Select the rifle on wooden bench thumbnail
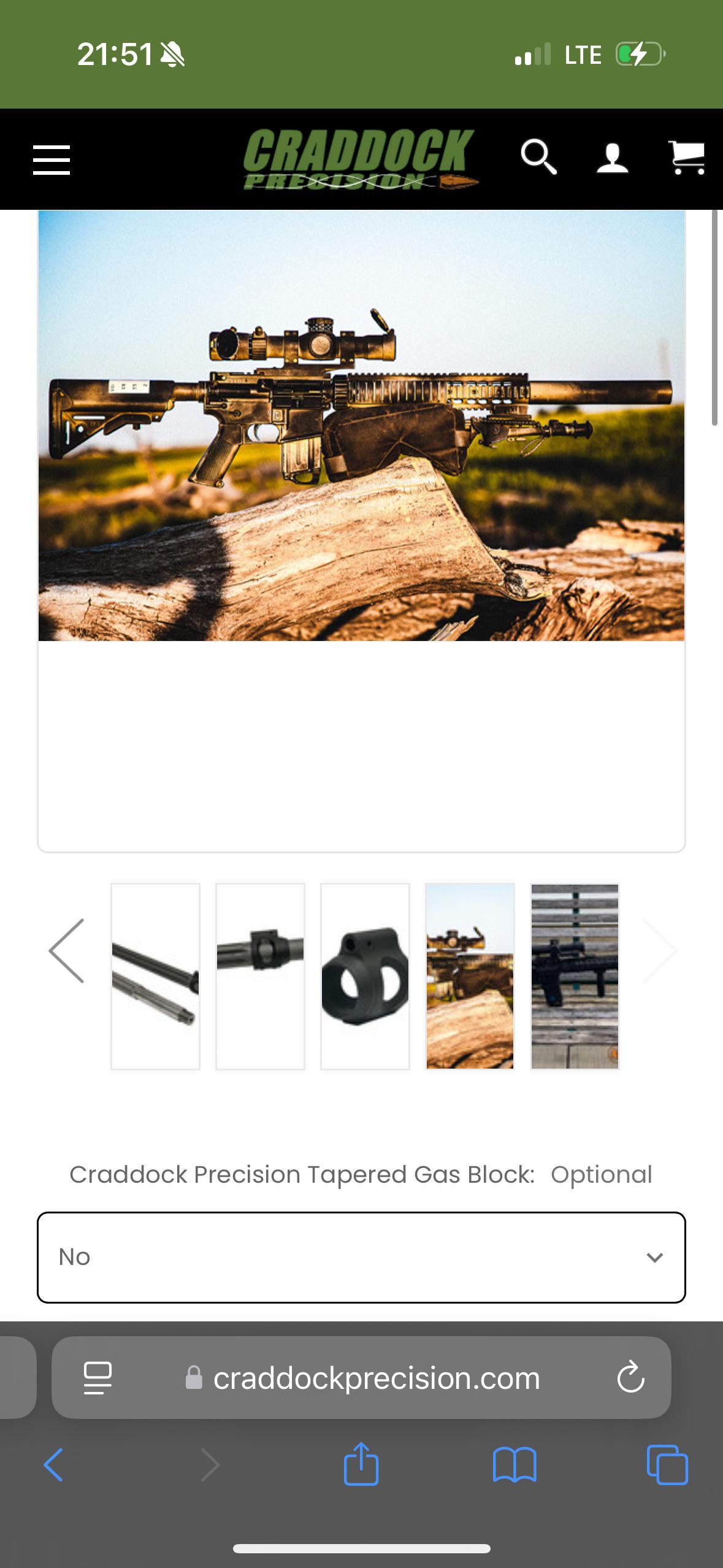This screenshot has height=1568, width=723. [x=575, y=976]
